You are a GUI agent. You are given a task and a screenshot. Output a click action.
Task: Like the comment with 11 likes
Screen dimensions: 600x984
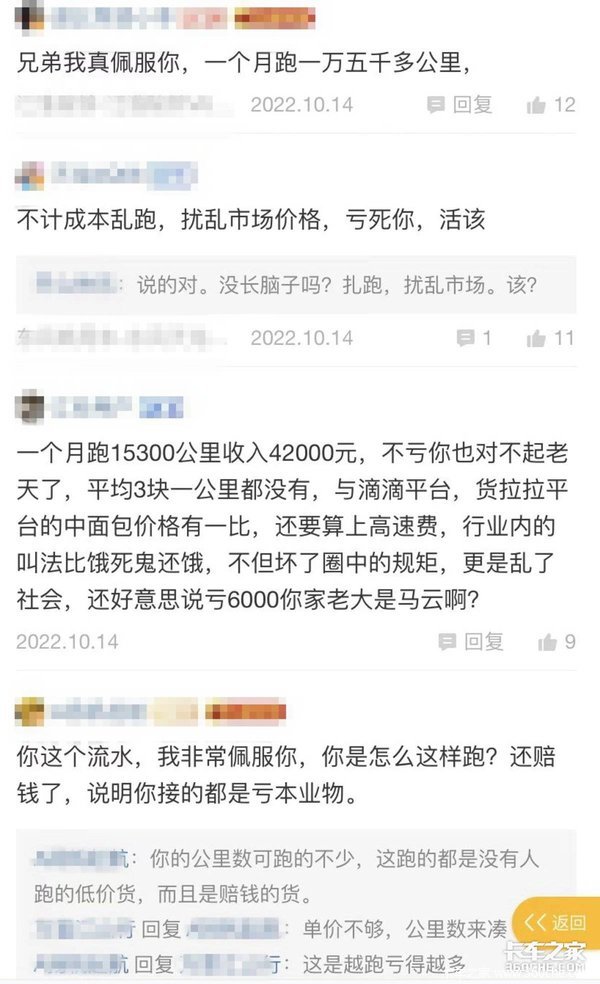tap(551, 338)
